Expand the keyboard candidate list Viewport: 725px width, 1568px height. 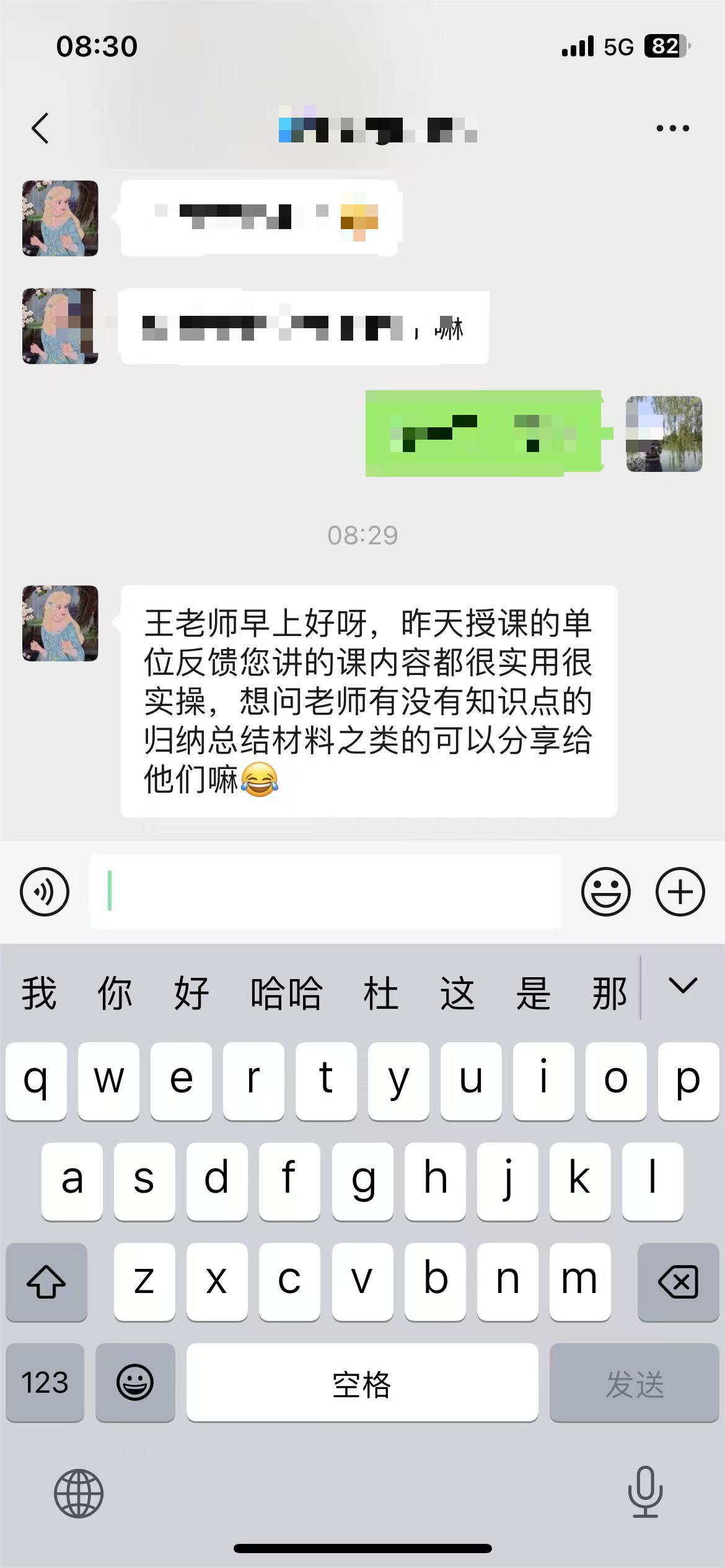(683, 986)
